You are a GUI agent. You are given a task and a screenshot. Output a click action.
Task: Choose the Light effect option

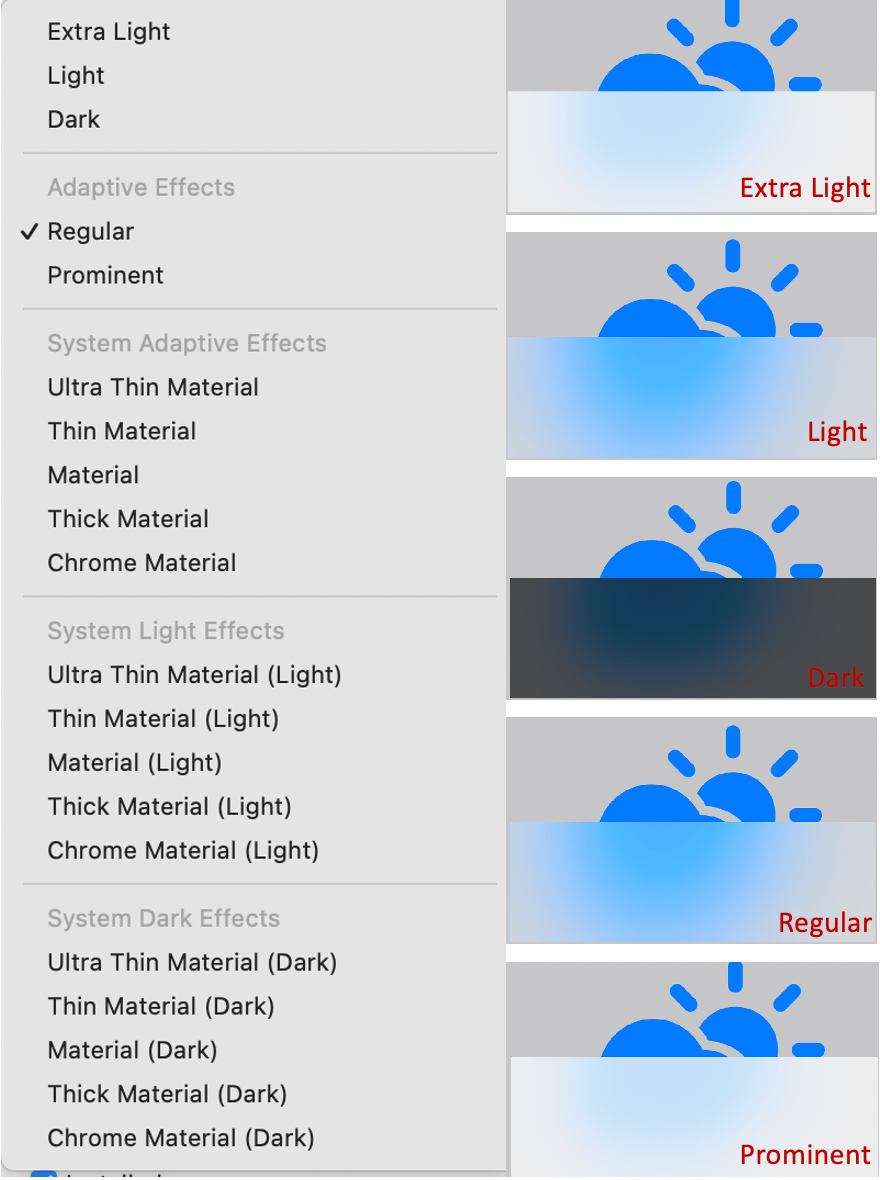75,75
